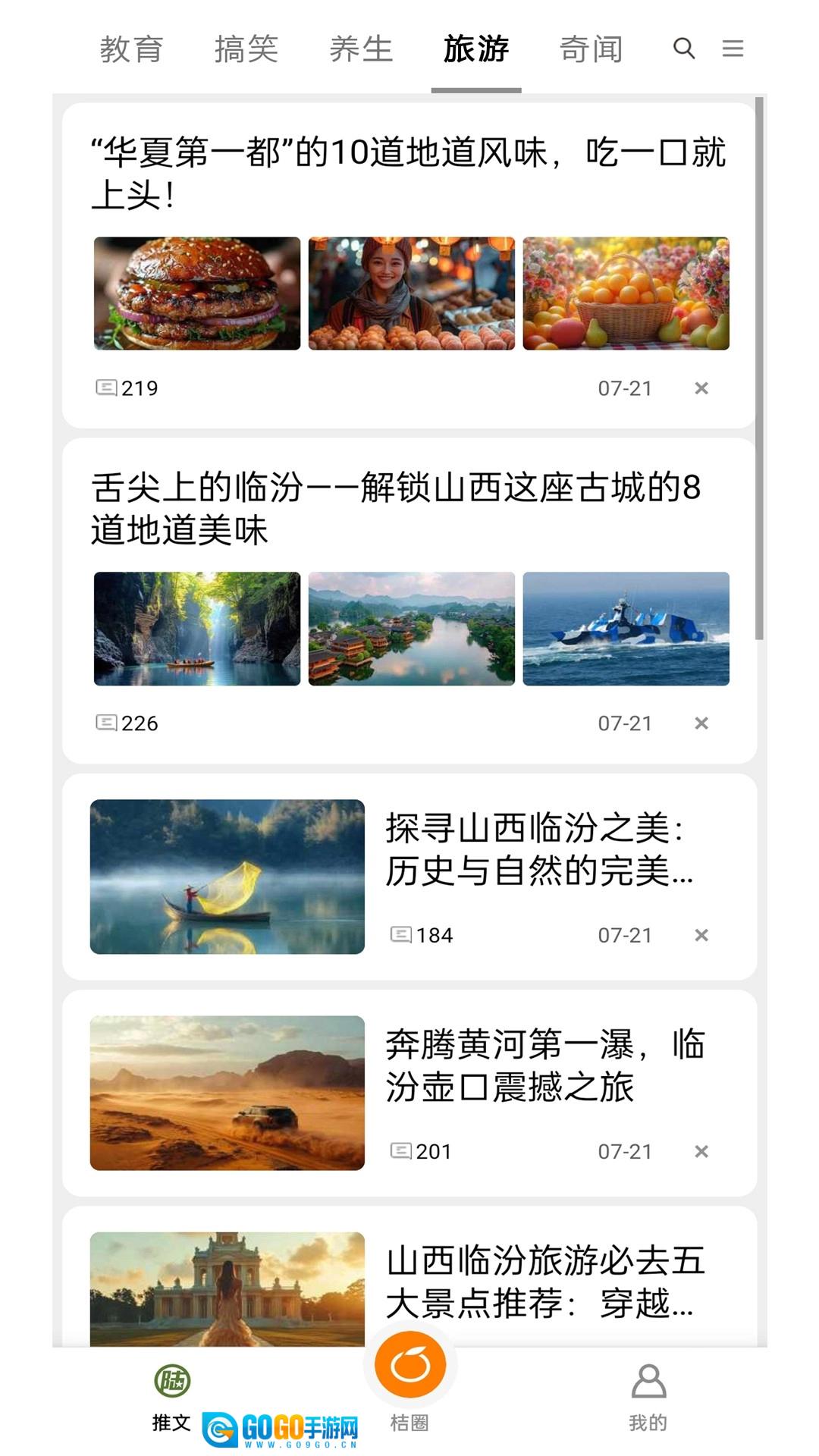Open article 舌尖上的临汾 8道地道美味
This screenshot has height=1456, width=819.
coord(394,508)
